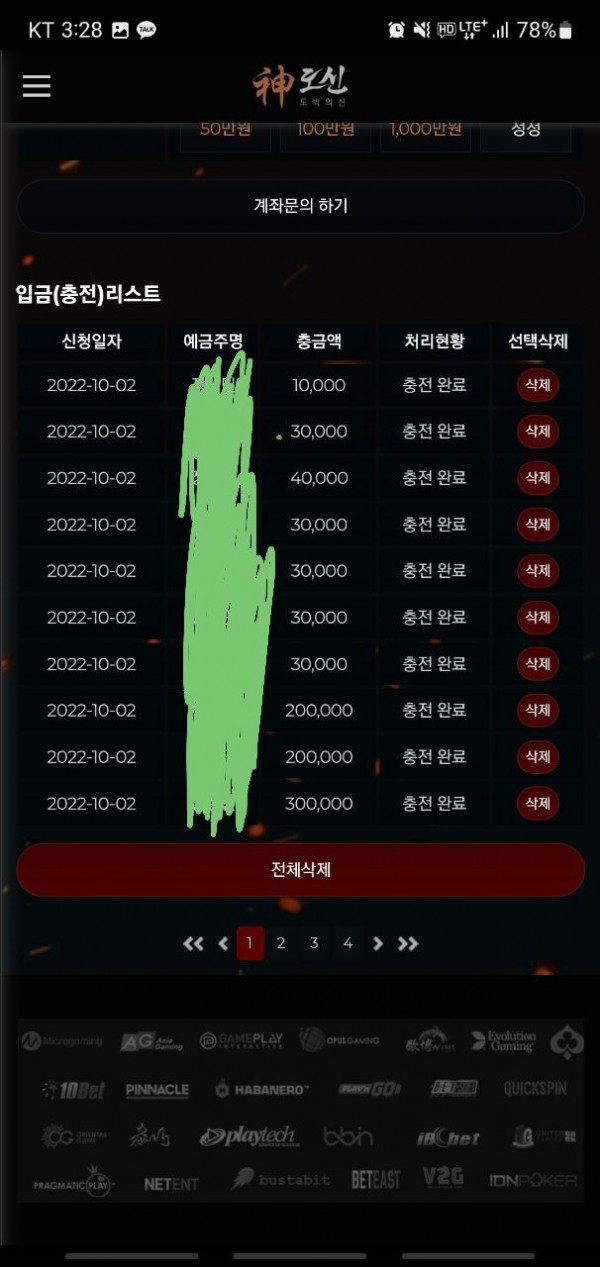Go to page 4 of the list
The height and width of the screenshot is (1267, 600).
tap(347, 943)
